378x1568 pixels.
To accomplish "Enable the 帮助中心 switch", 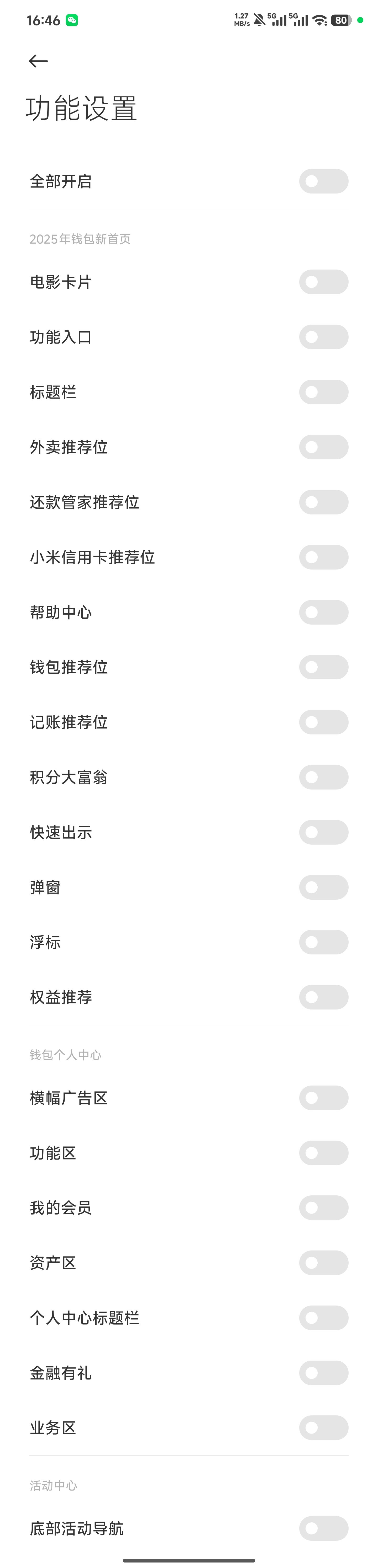I will [323, 612].
